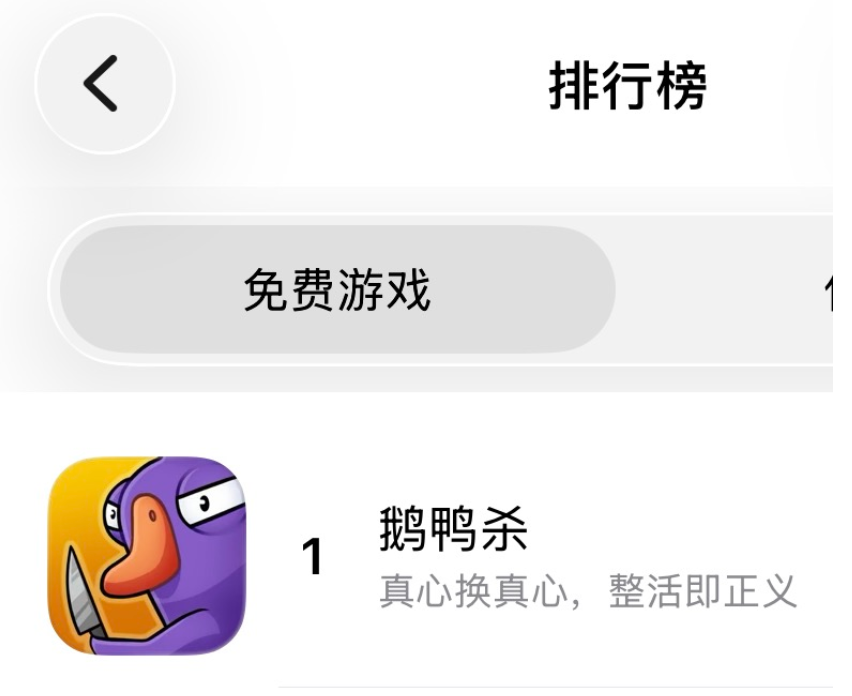Viewport: 852px width, 696px height.
Task: Go back using the back arrow
Action: point(104,84)
